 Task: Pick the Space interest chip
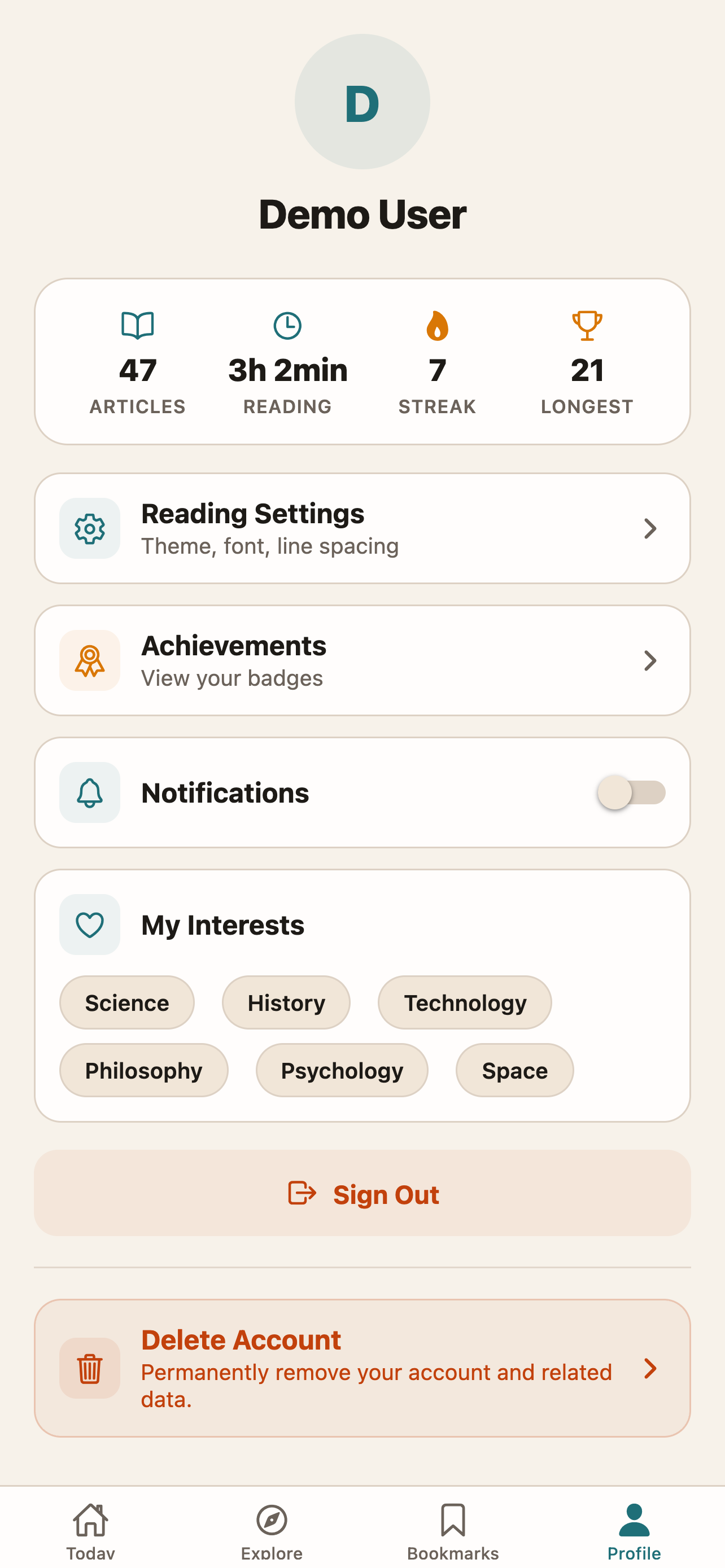point(514,1070)
